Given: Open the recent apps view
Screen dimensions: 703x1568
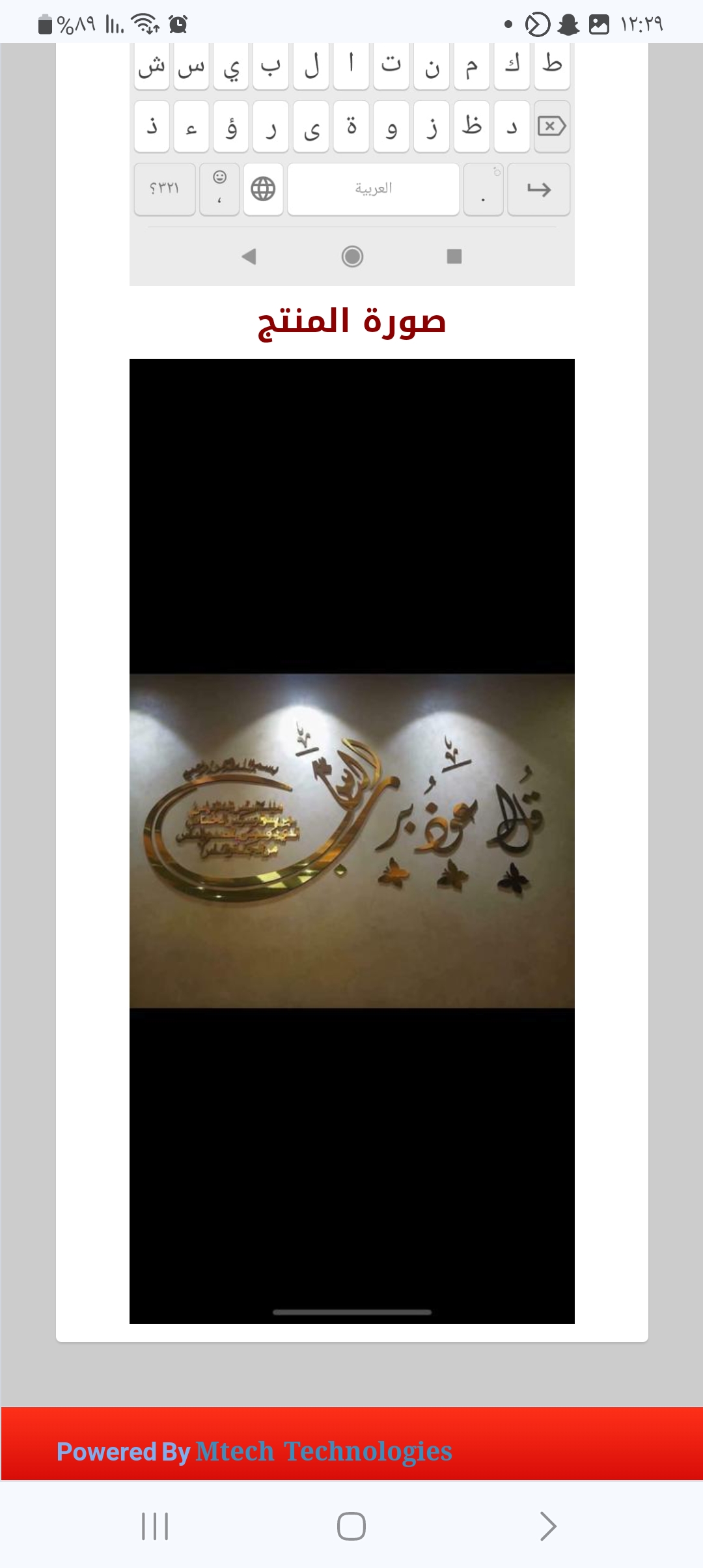Looking at the screenshot, I should pyautogui.click(x=155, y=1526).
